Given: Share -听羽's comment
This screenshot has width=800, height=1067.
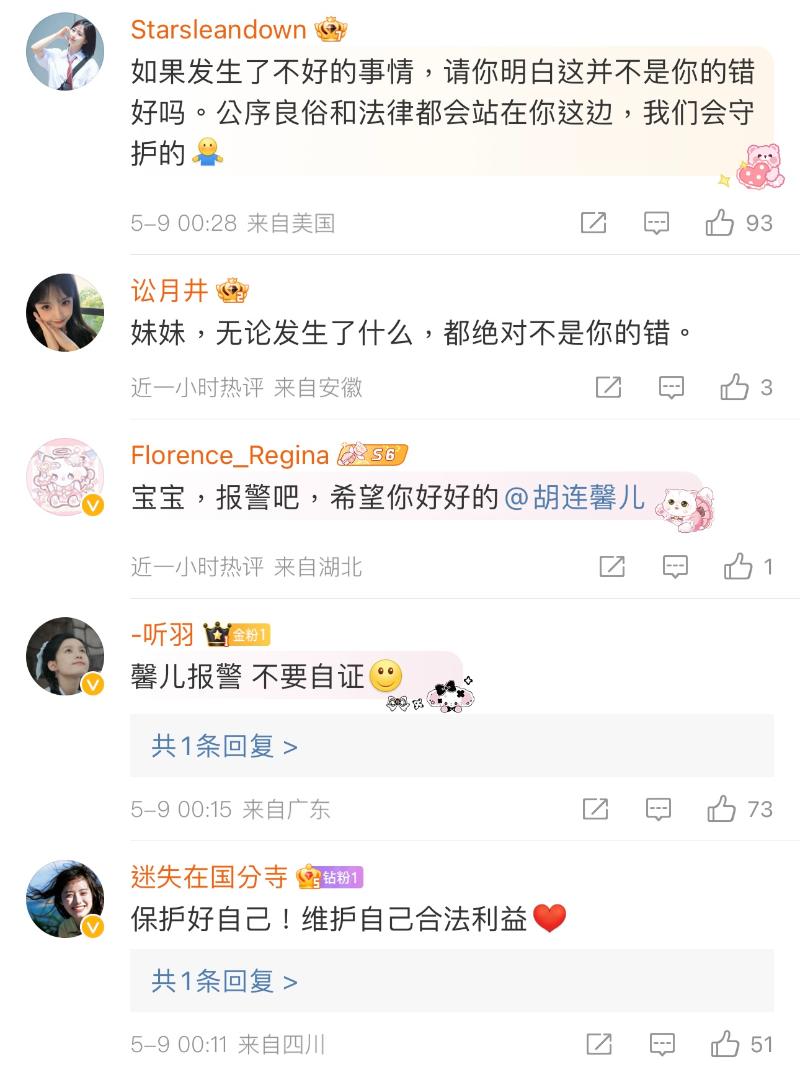Looking at the screenshot, I should coord(595,809).
